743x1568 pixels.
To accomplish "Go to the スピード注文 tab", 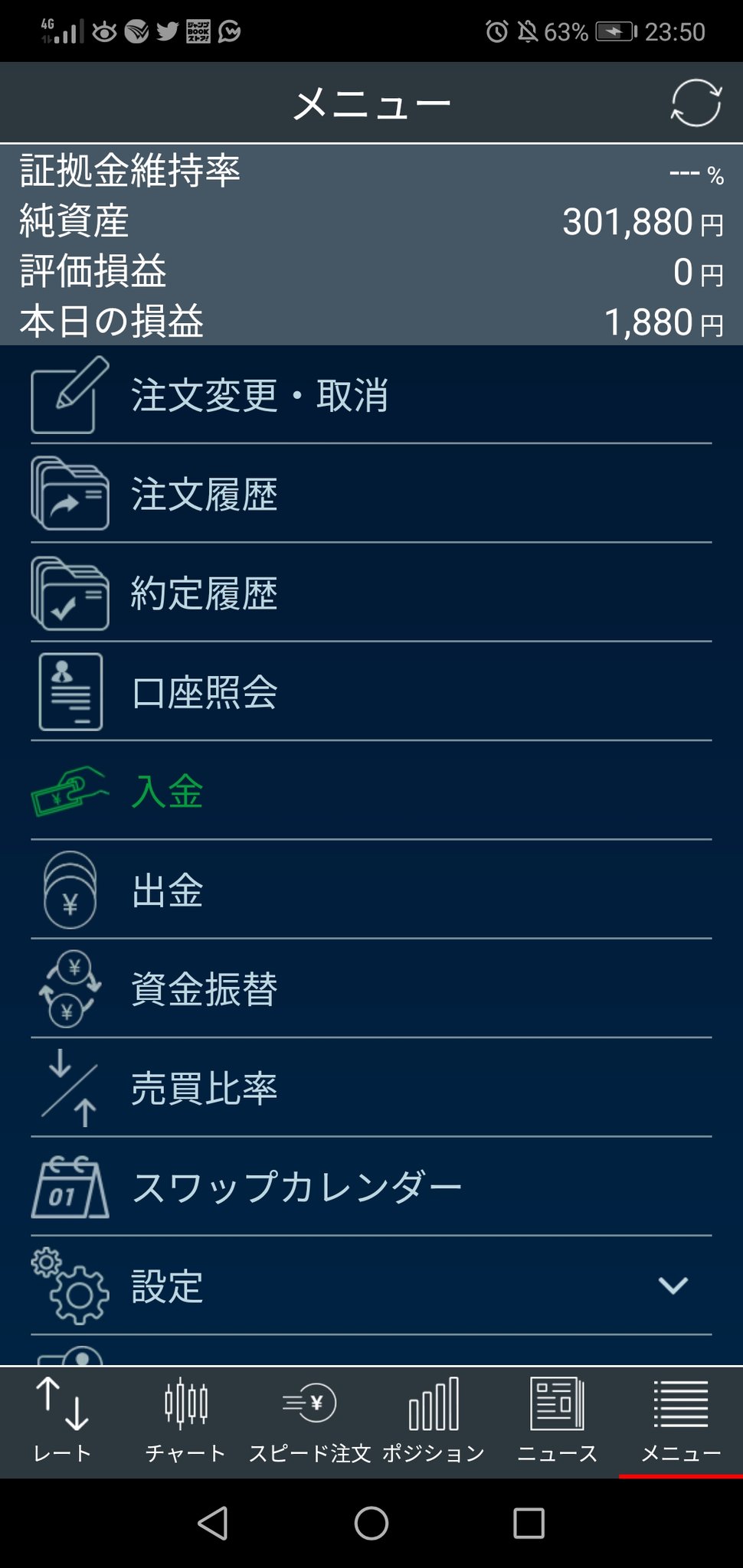I will click(309, 1421).
